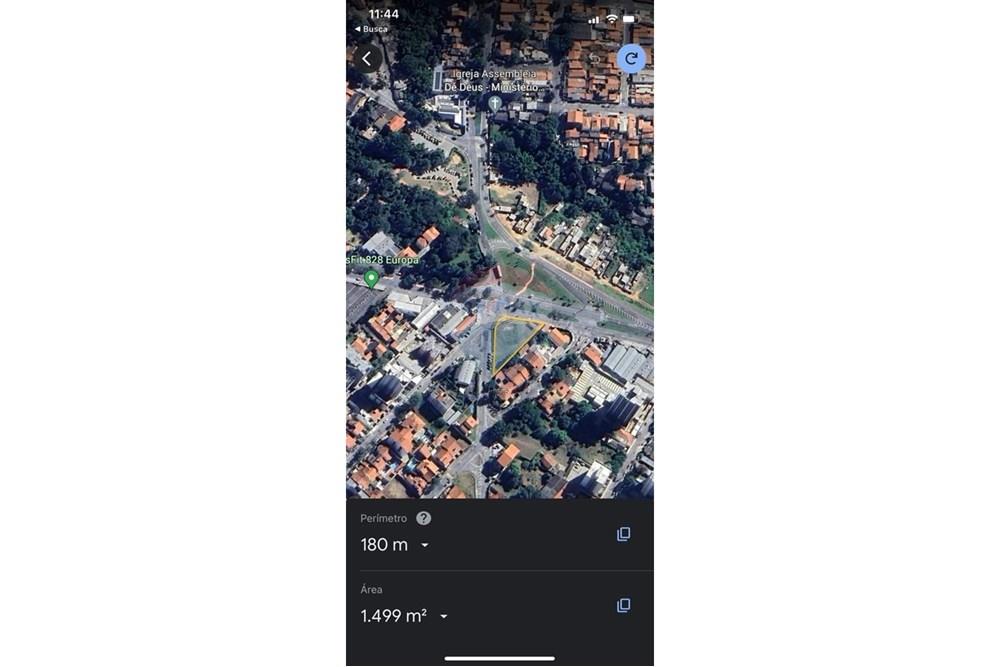Go back using the arrow button
This screenshot has height=667, width=1000.
[x=367, y=59]
